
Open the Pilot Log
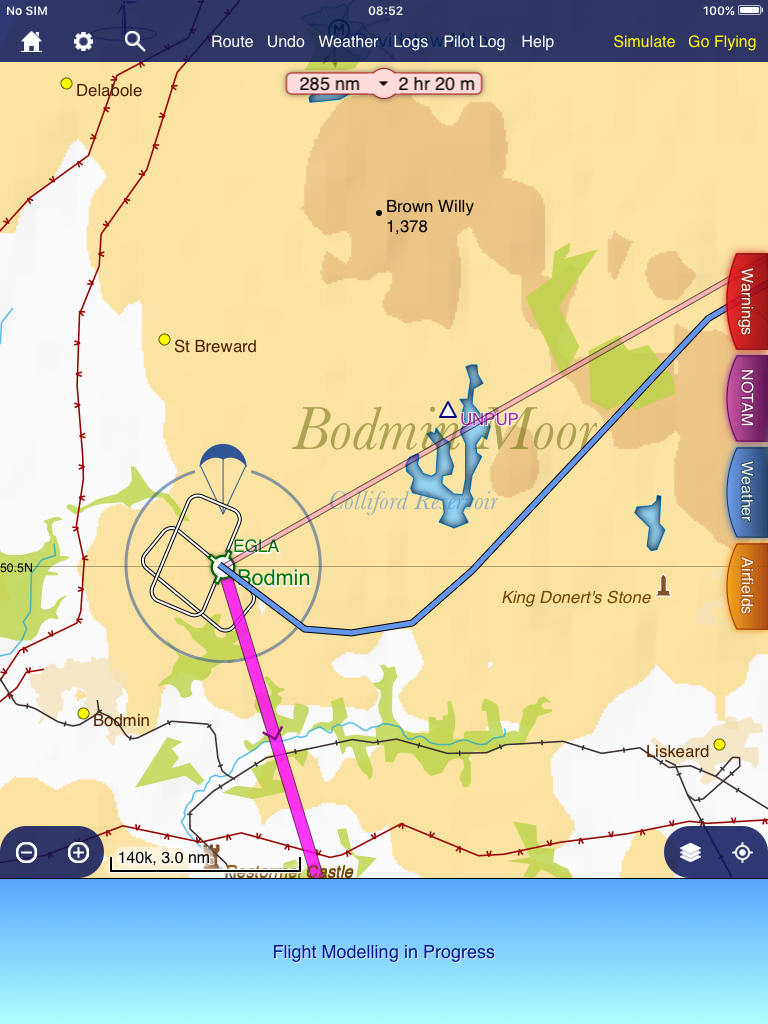coord(474,42)
